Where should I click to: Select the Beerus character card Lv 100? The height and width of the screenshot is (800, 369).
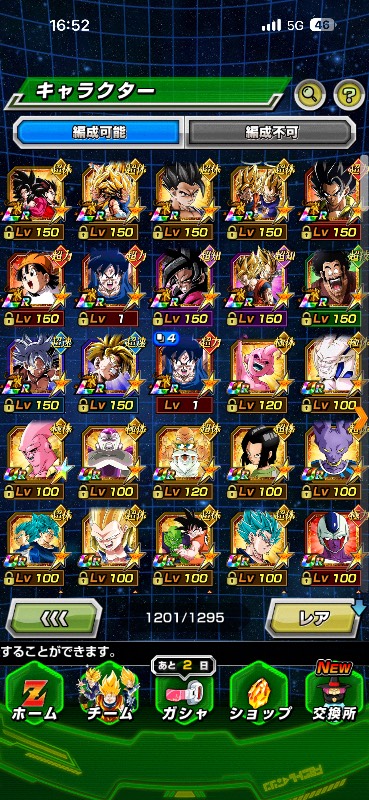335,460
